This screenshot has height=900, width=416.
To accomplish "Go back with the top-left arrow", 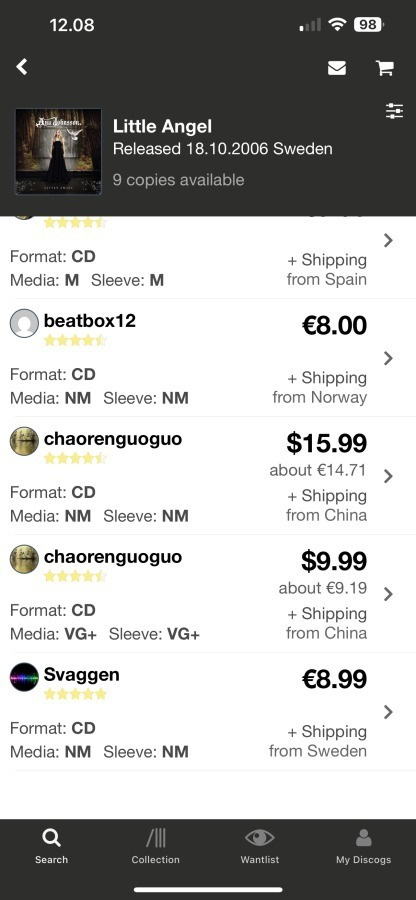I will 22,67.
